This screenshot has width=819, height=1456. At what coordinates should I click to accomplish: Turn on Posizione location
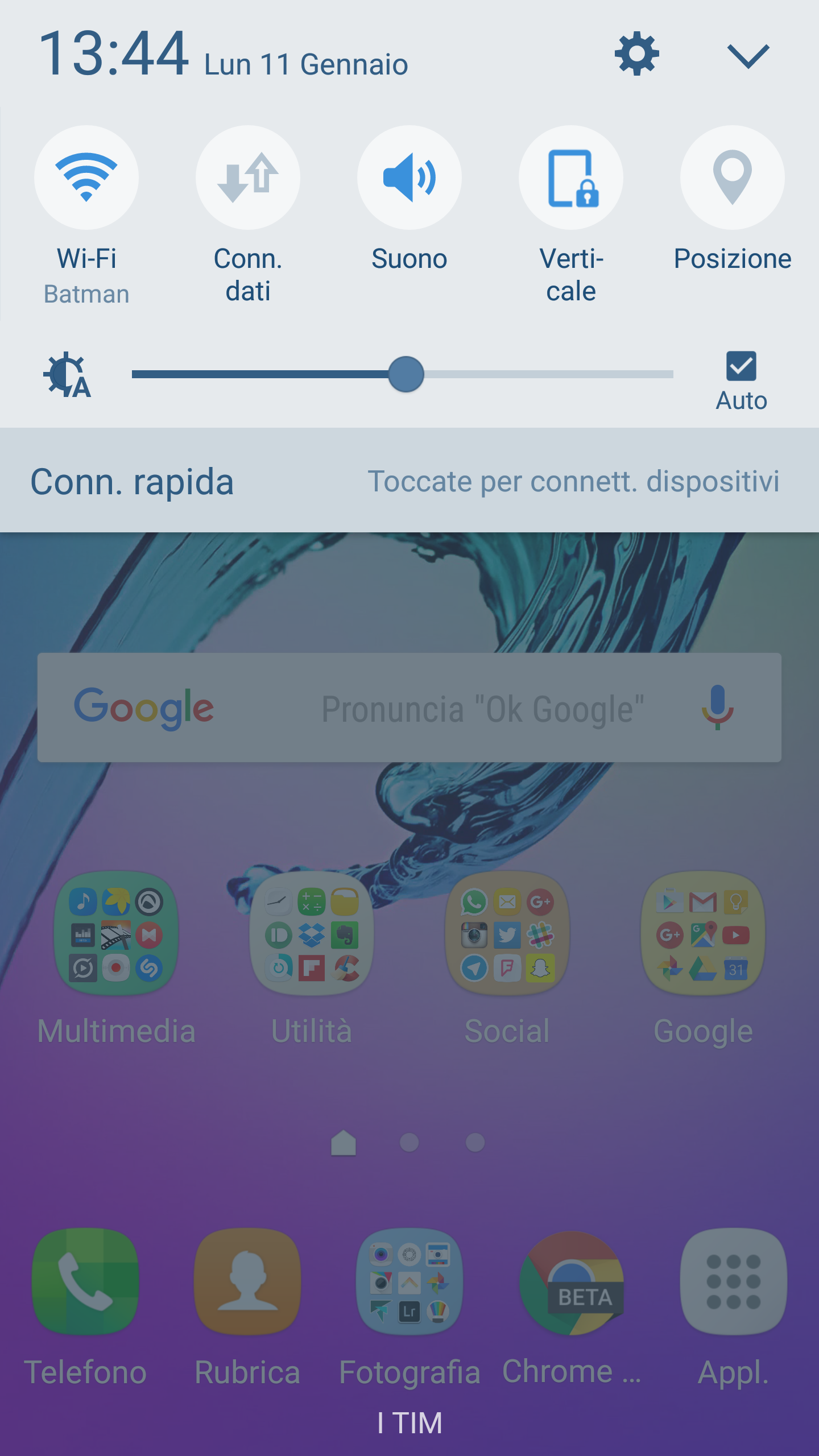[x=732, y=178]
